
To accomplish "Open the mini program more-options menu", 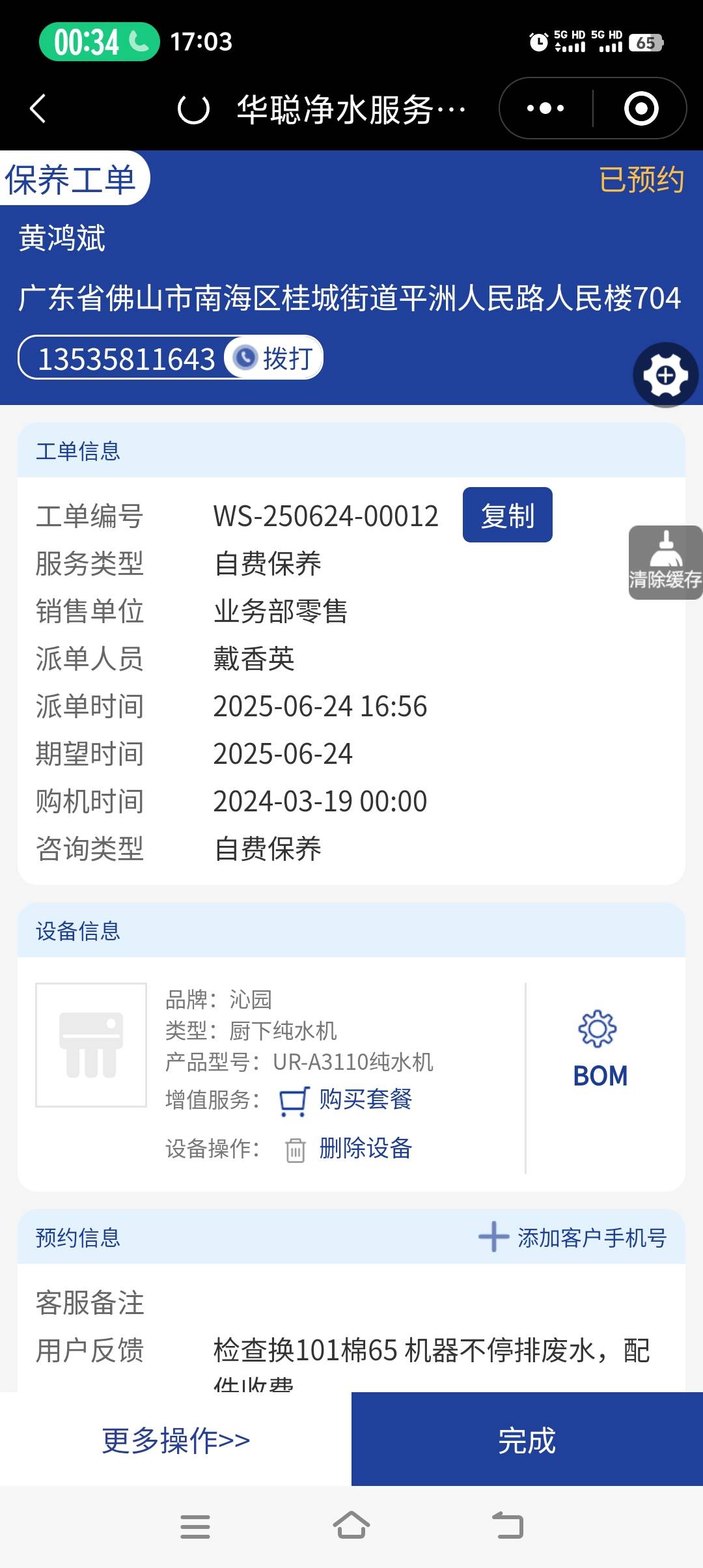I will [545, 108].
